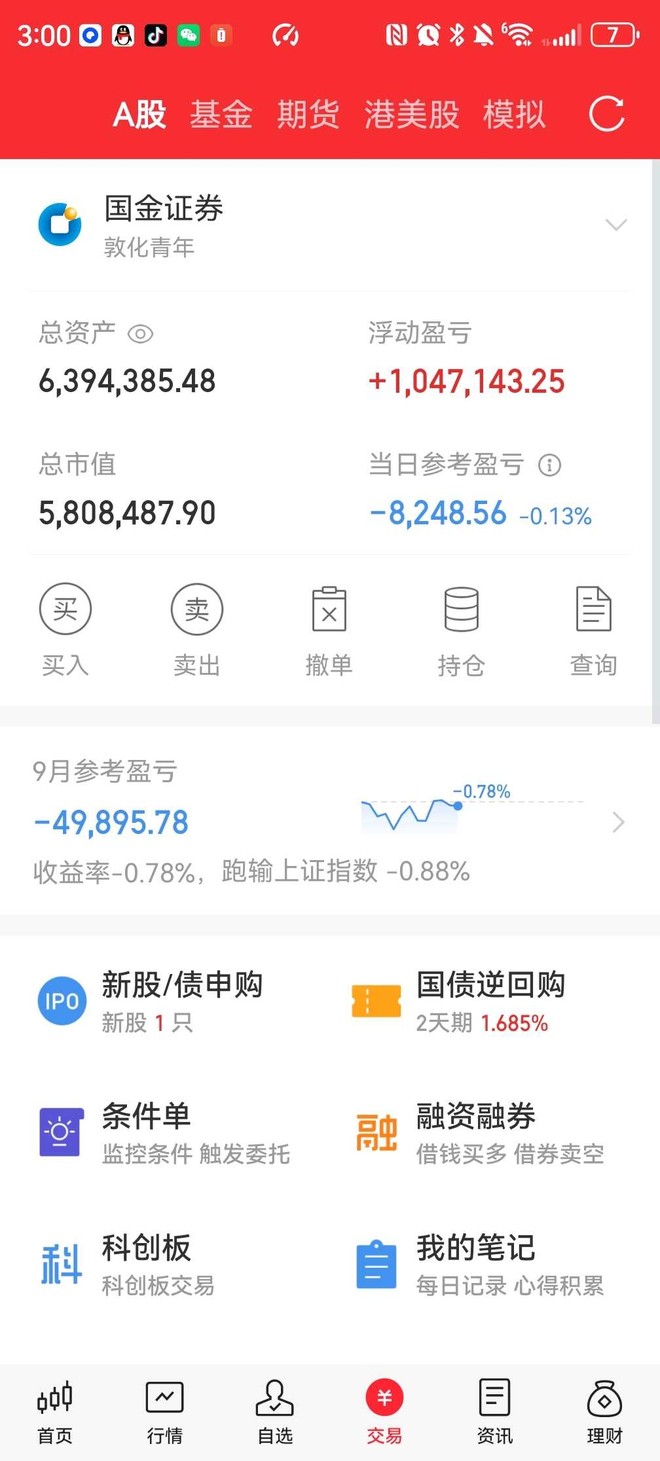The image size is (660, 1461).
Task: Go to the 行情 tab
Action: click(165, 1412)
